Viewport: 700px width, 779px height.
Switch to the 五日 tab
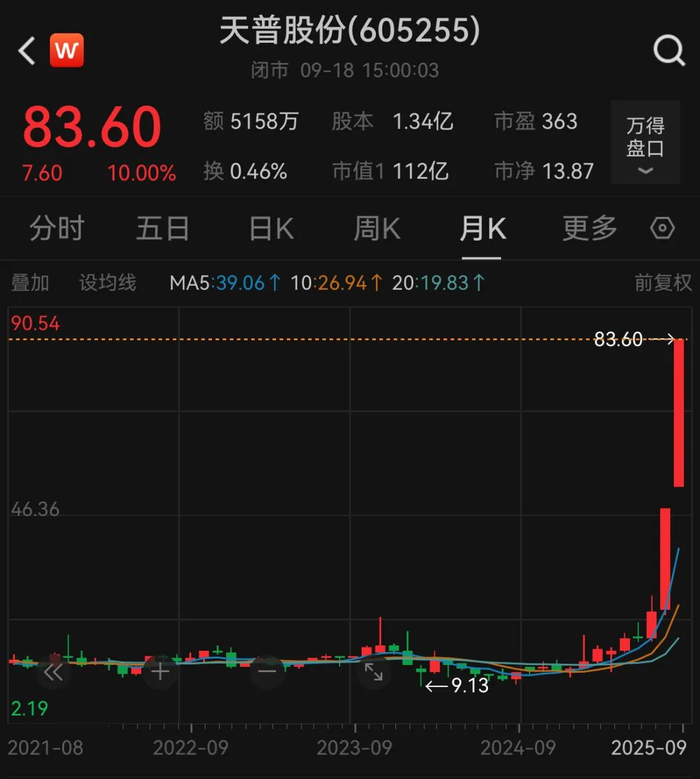(x=163, y=229)
